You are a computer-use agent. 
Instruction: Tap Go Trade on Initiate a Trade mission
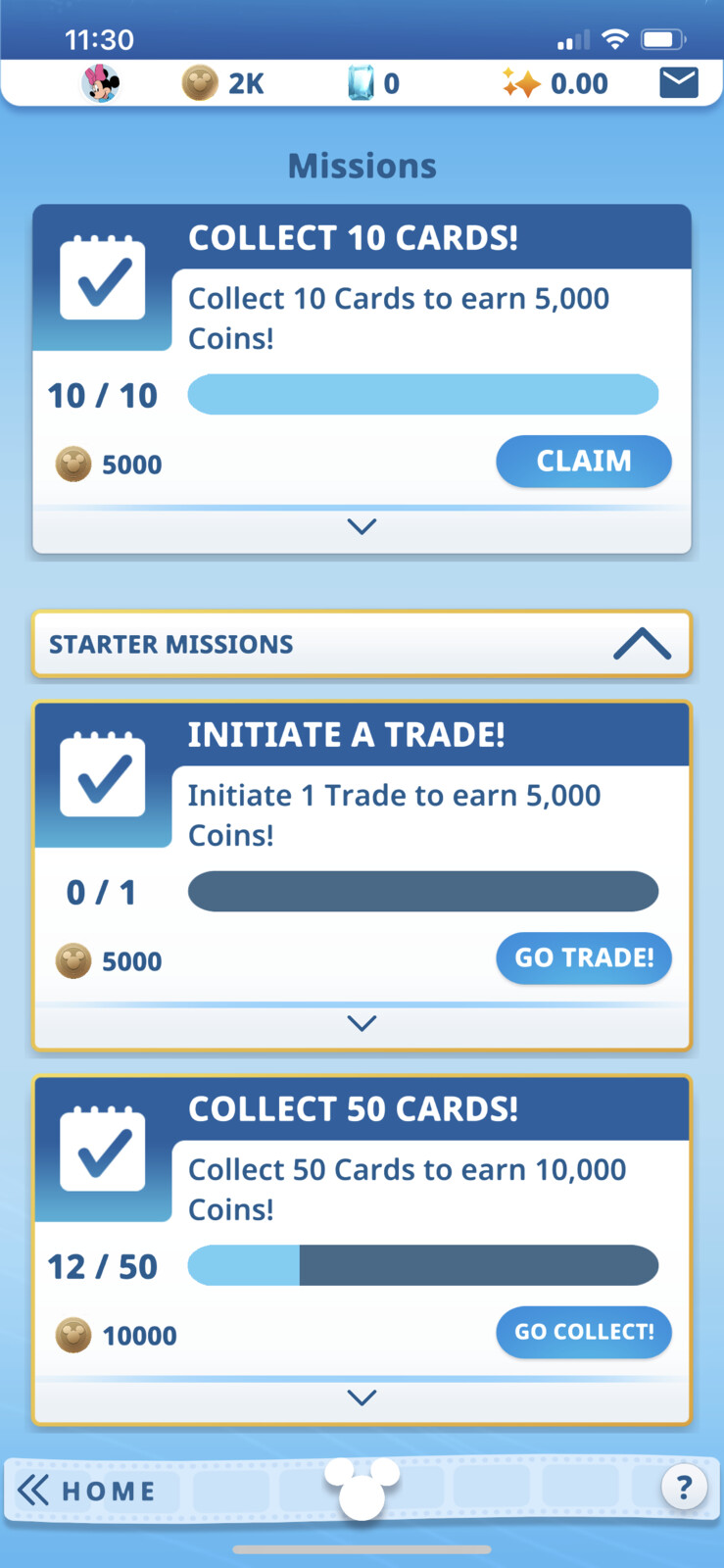[583, 958]
